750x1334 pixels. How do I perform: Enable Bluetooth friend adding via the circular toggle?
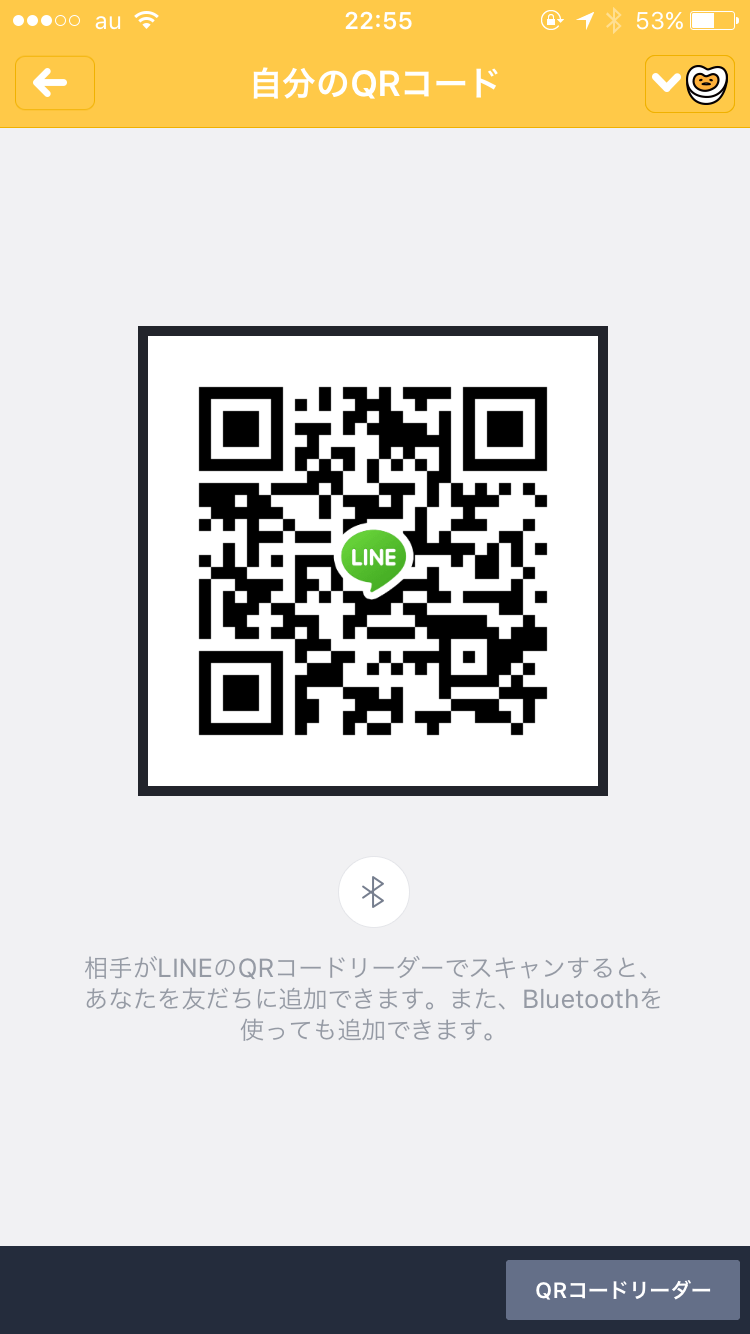[374, 891]
